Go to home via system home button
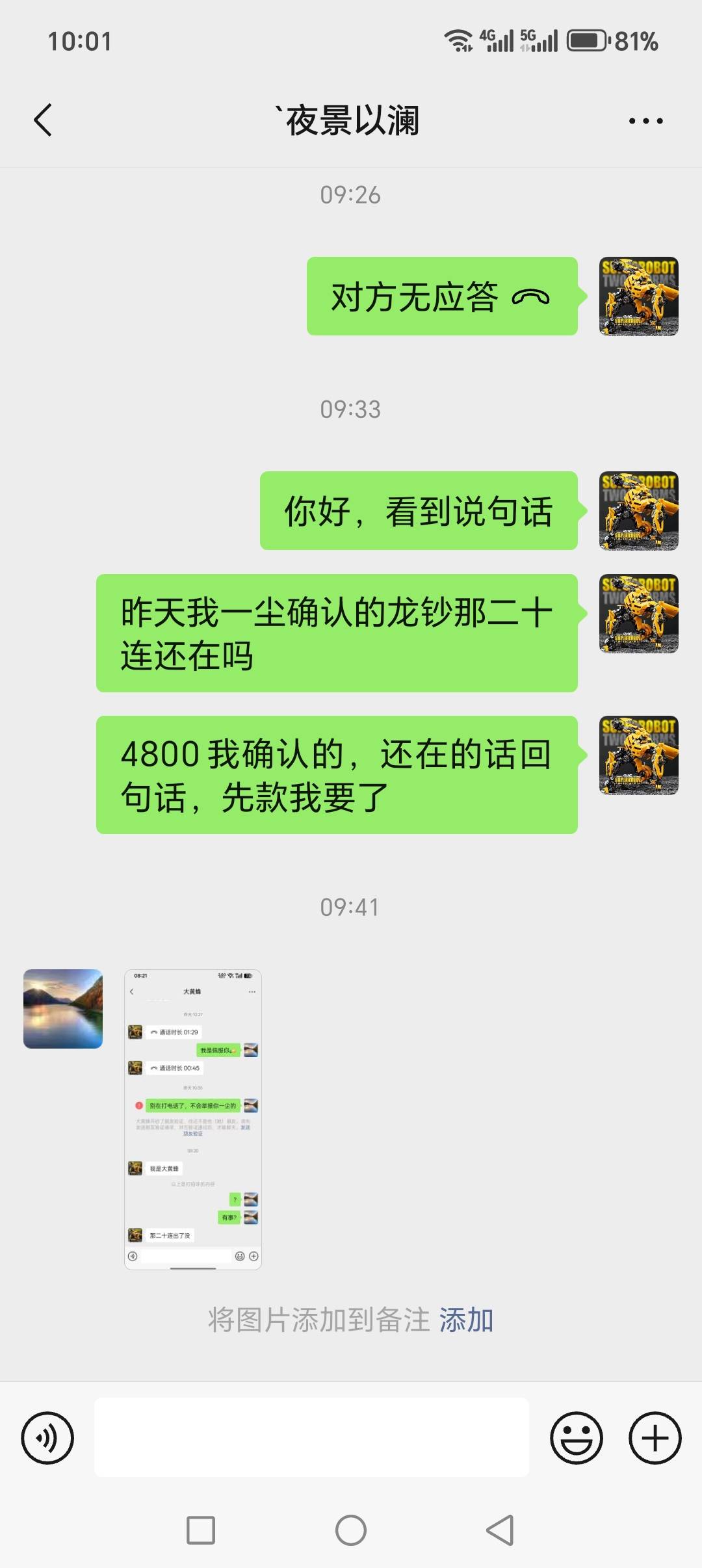This screenshot has height=1568, width=702. (x=351, y=1530)
